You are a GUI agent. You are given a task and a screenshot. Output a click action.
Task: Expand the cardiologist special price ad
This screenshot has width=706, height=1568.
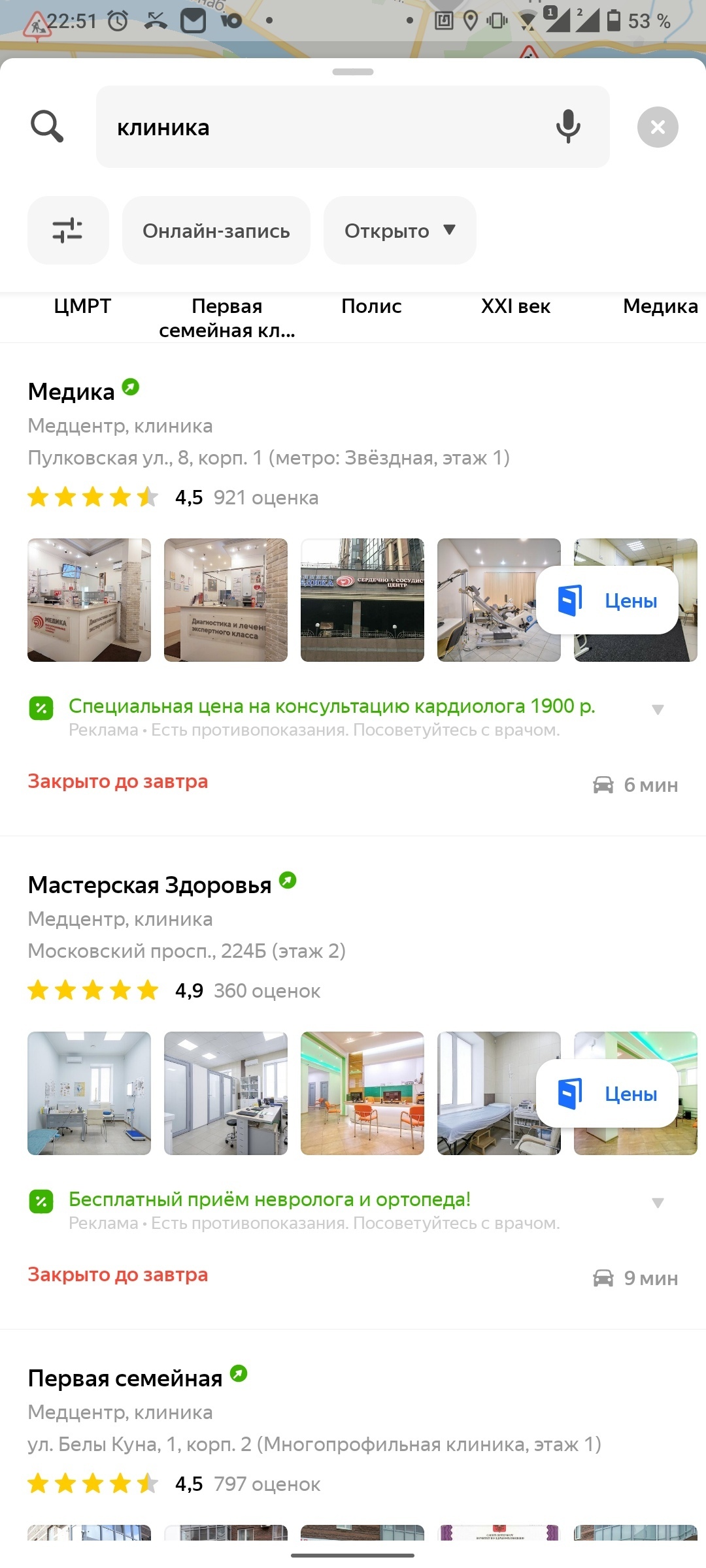[x=658, y=710]
